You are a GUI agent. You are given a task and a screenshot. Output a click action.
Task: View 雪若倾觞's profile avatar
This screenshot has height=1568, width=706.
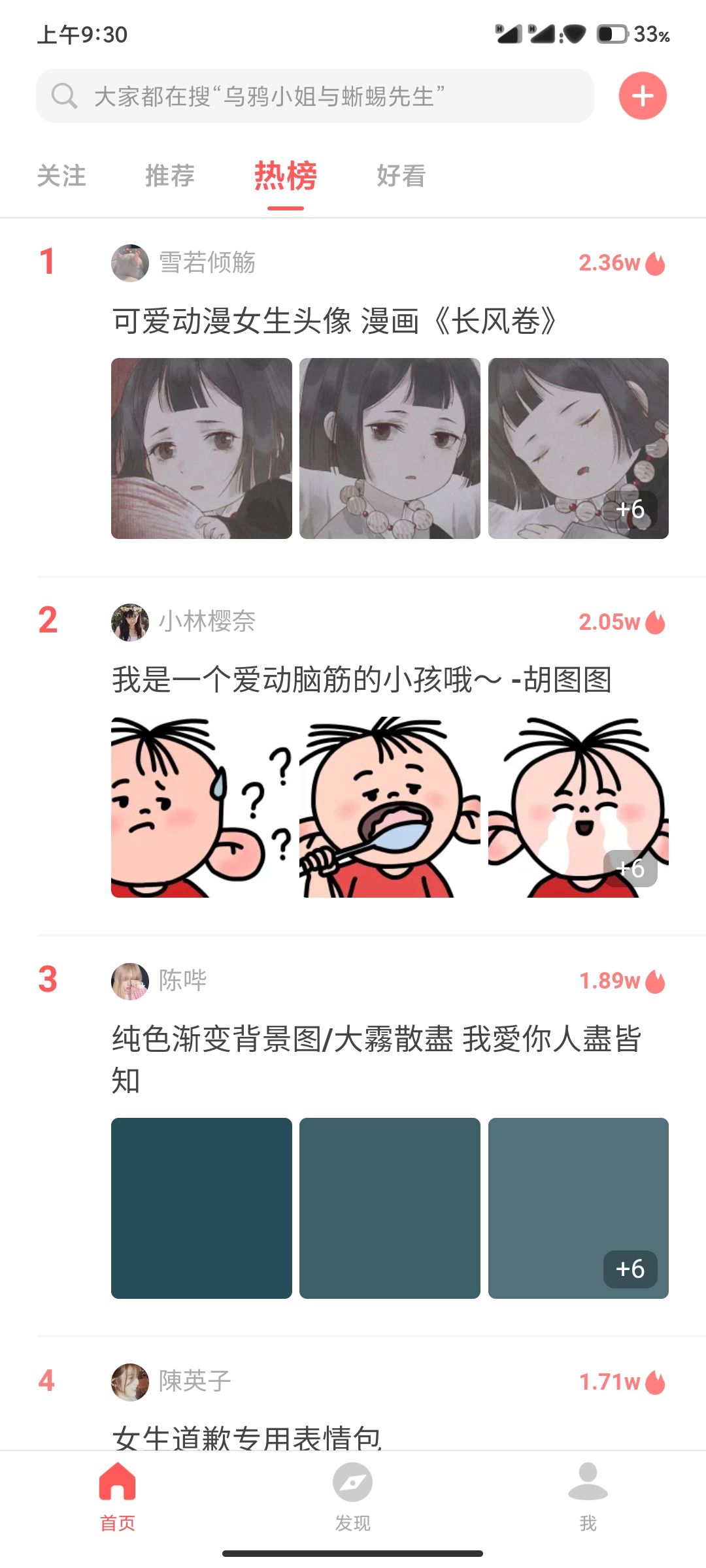point(130,263)
